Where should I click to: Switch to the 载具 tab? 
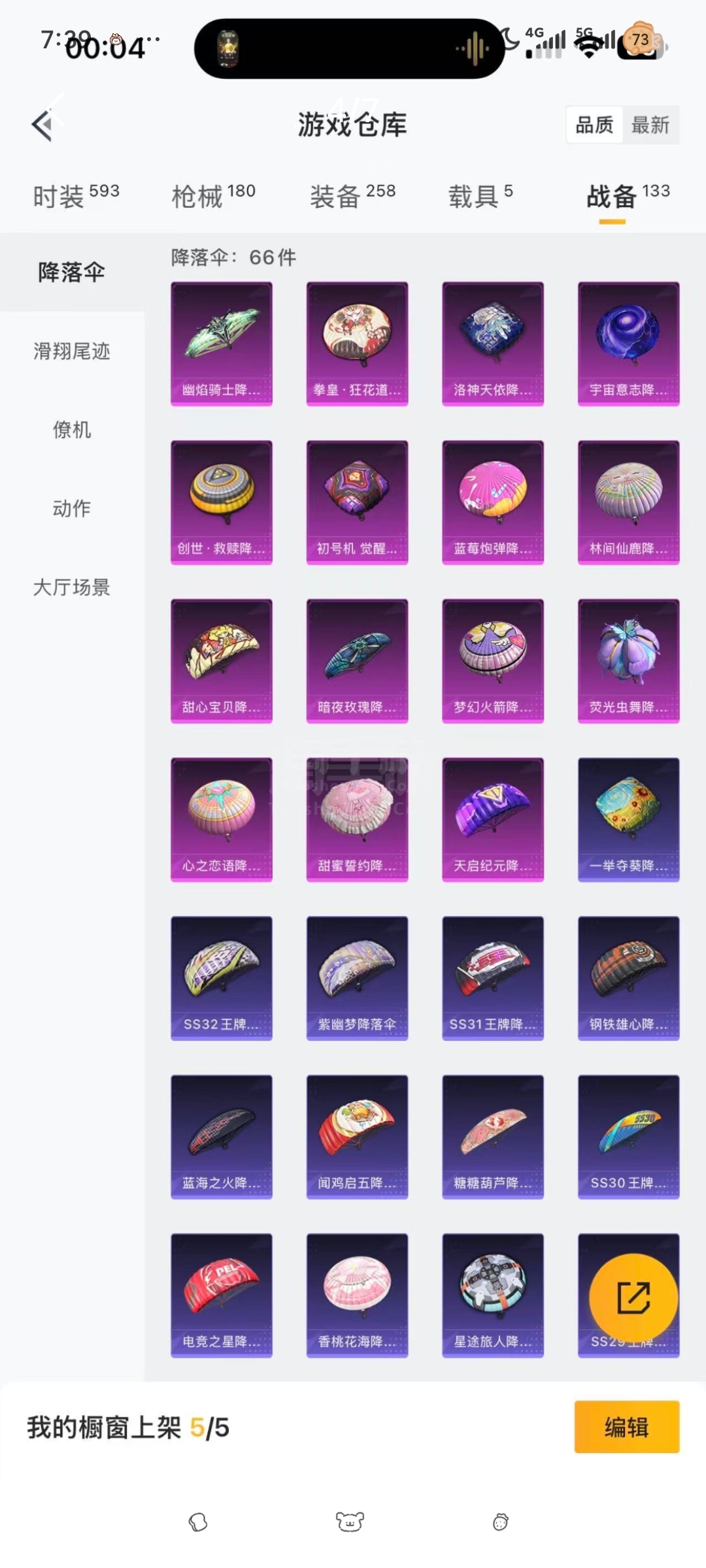pos(480,195)
